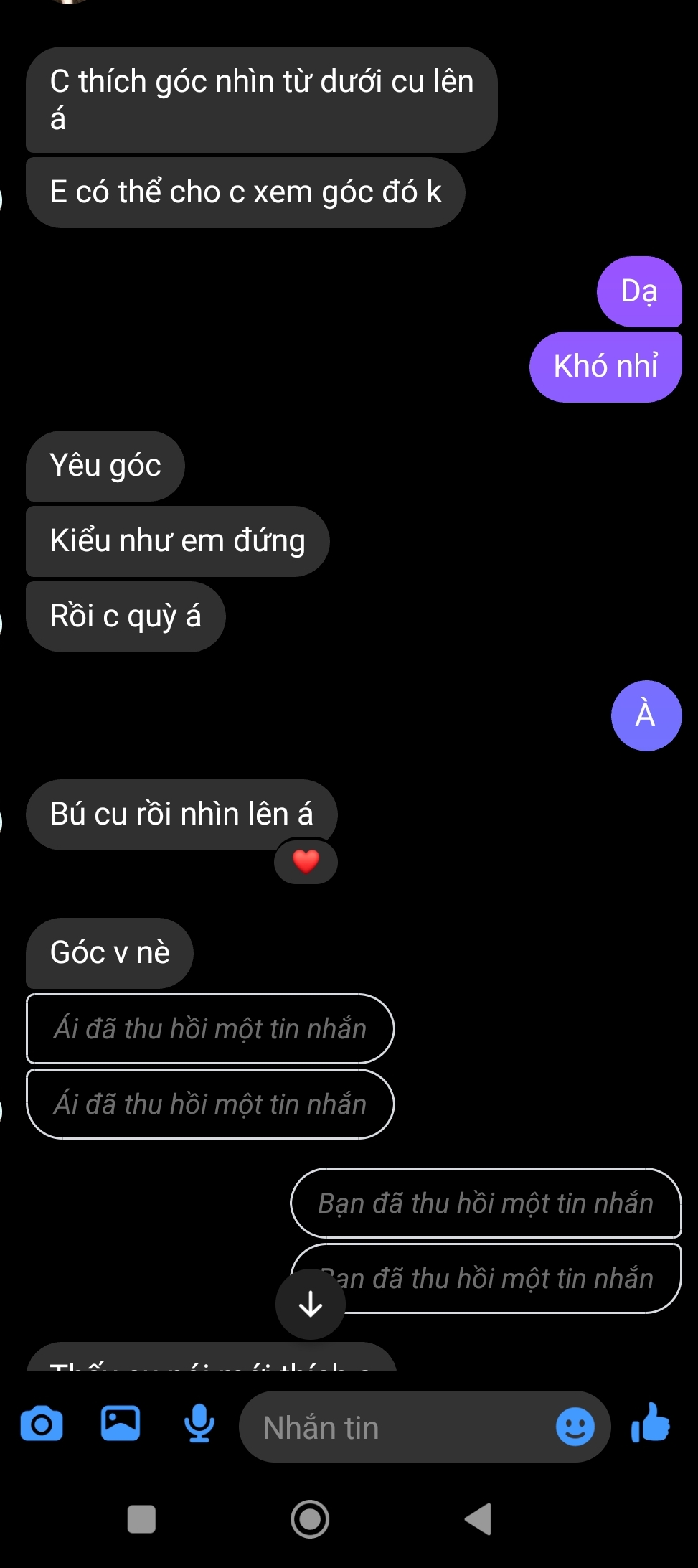Send a thumbs-up like
Viewport: 698px width, 1568px height.
[651, 1423]
